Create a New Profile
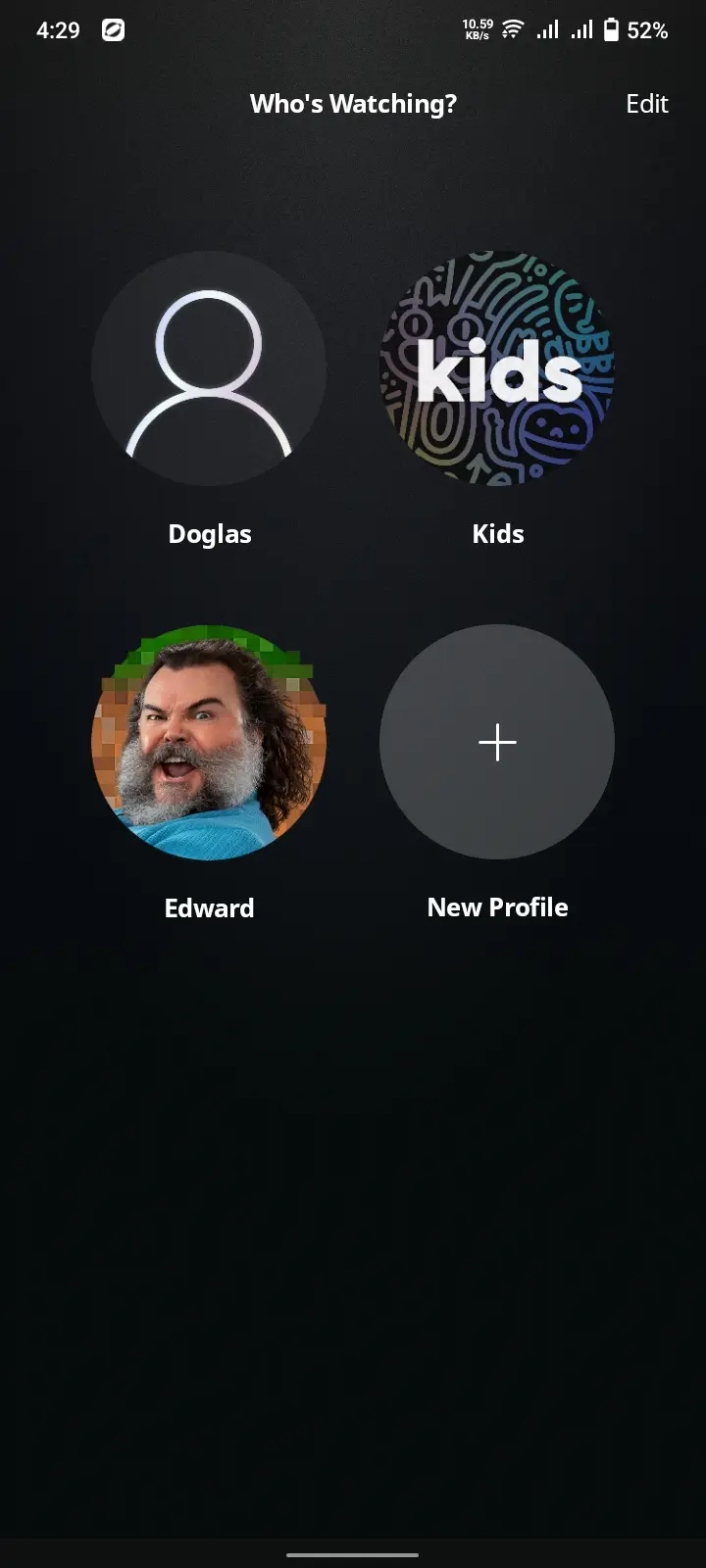 pyautogui.click(x=497, y=742)
